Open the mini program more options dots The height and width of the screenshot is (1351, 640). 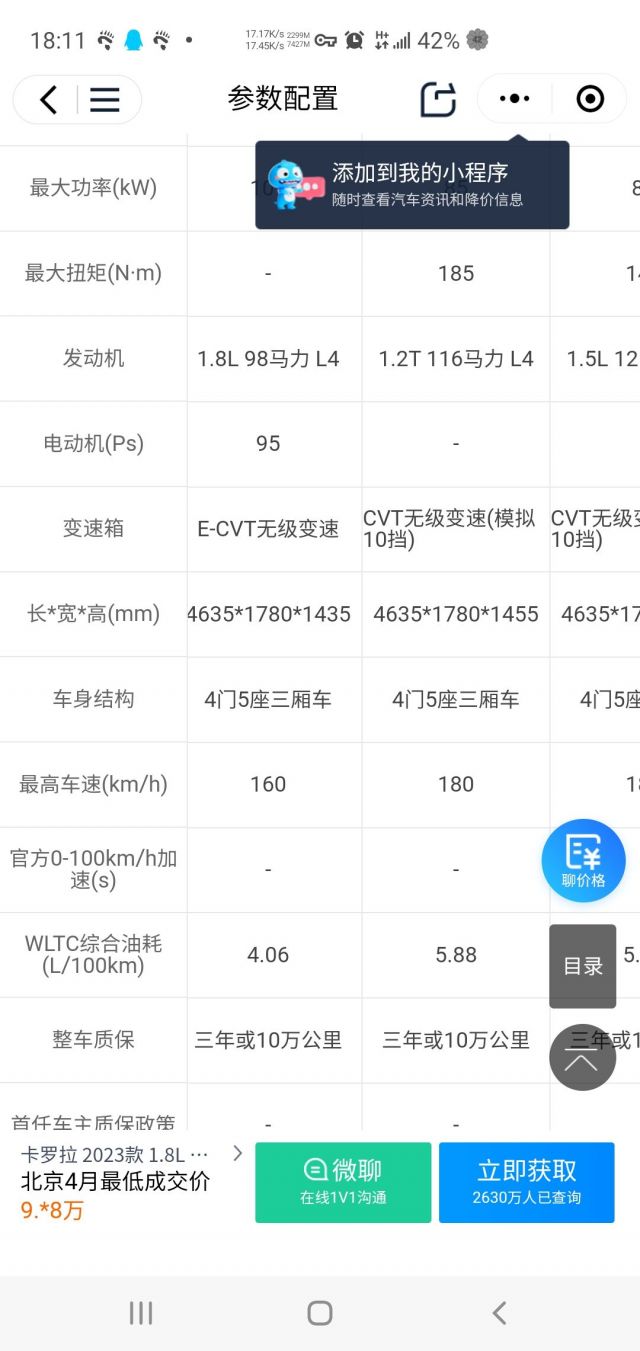tap(514, 99)
